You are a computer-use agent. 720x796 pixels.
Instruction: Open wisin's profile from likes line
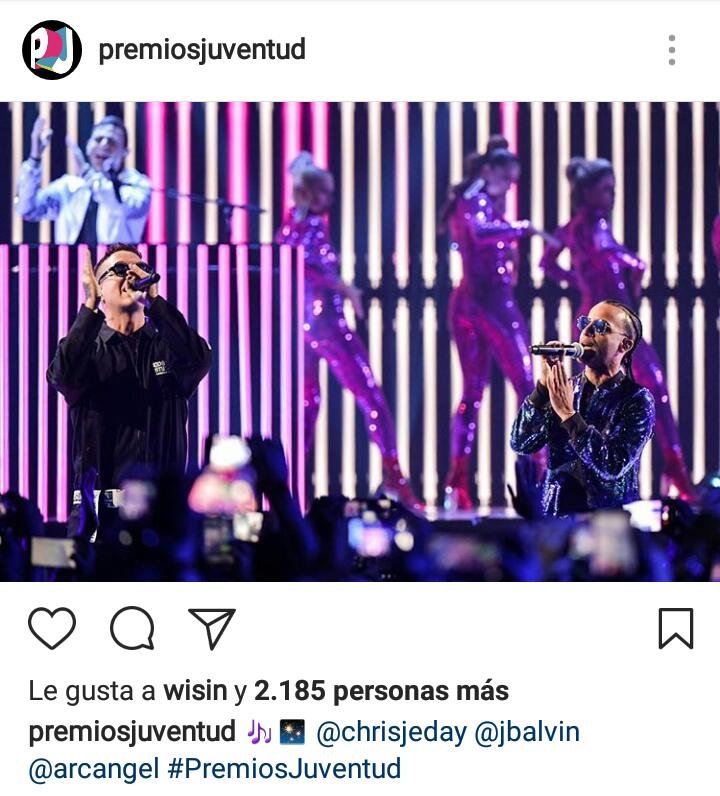pos(194,691)
